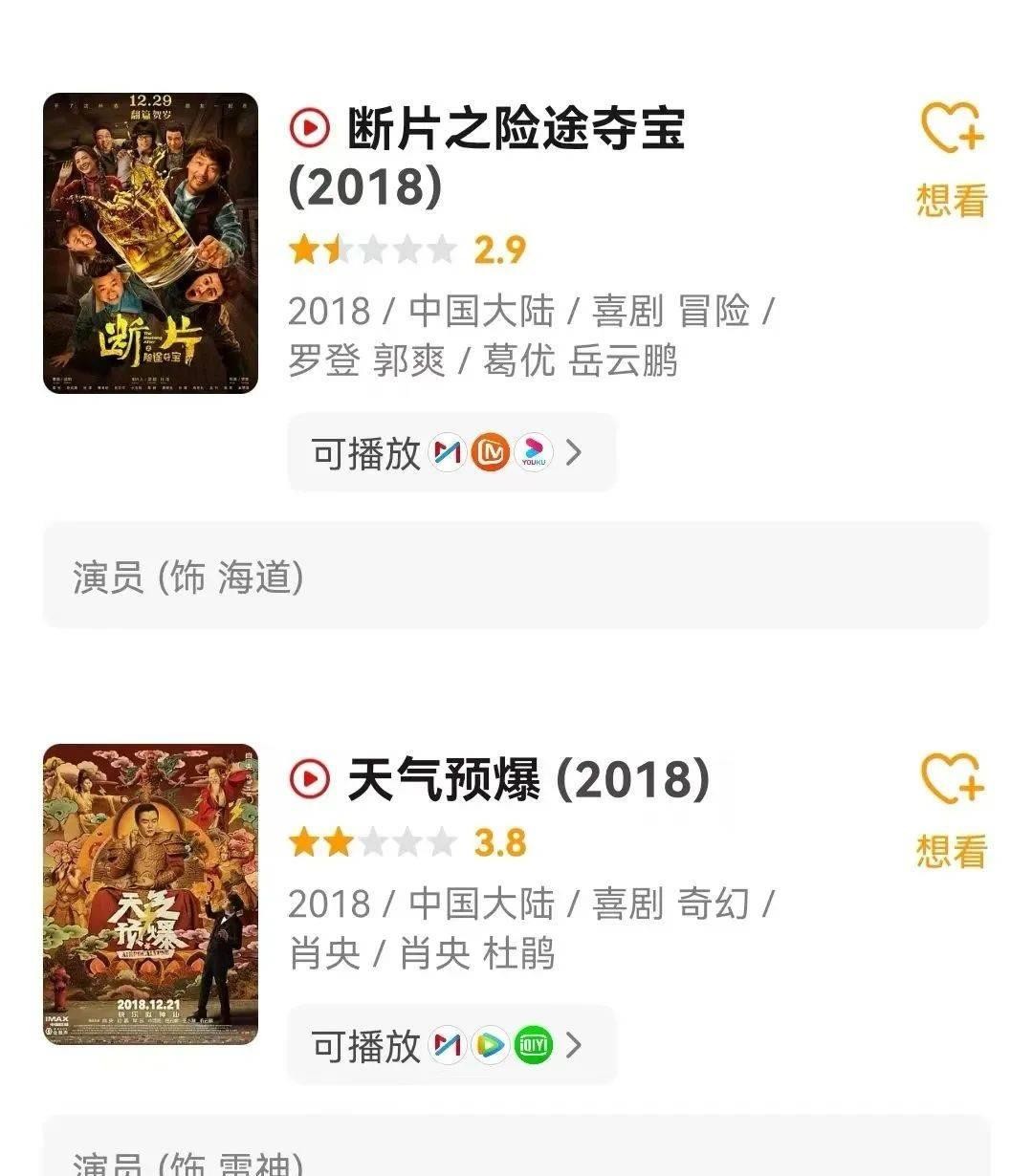
Task: Mark 断片之险途夺宝 as 想看
Action: click(x=952, y=158)
